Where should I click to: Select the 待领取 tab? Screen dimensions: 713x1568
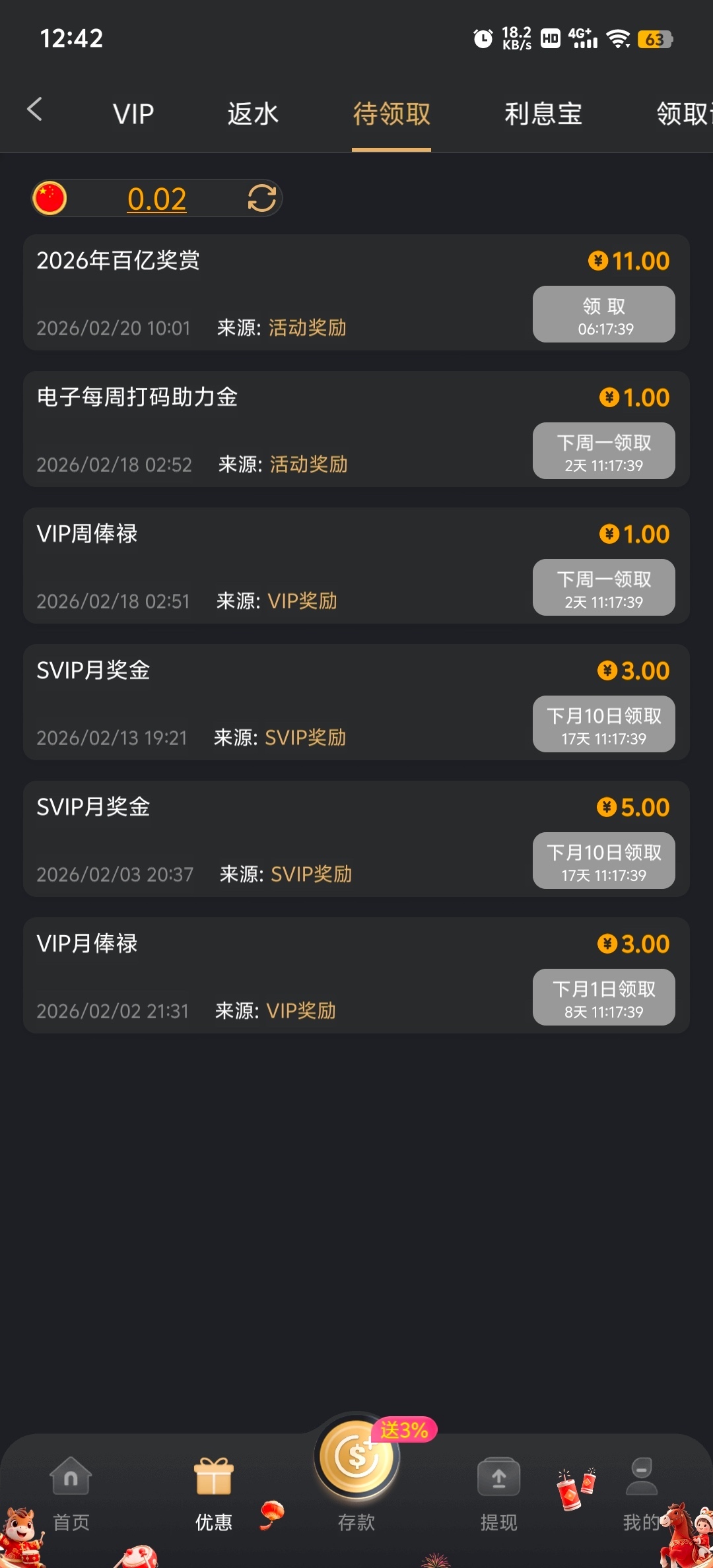391,114
